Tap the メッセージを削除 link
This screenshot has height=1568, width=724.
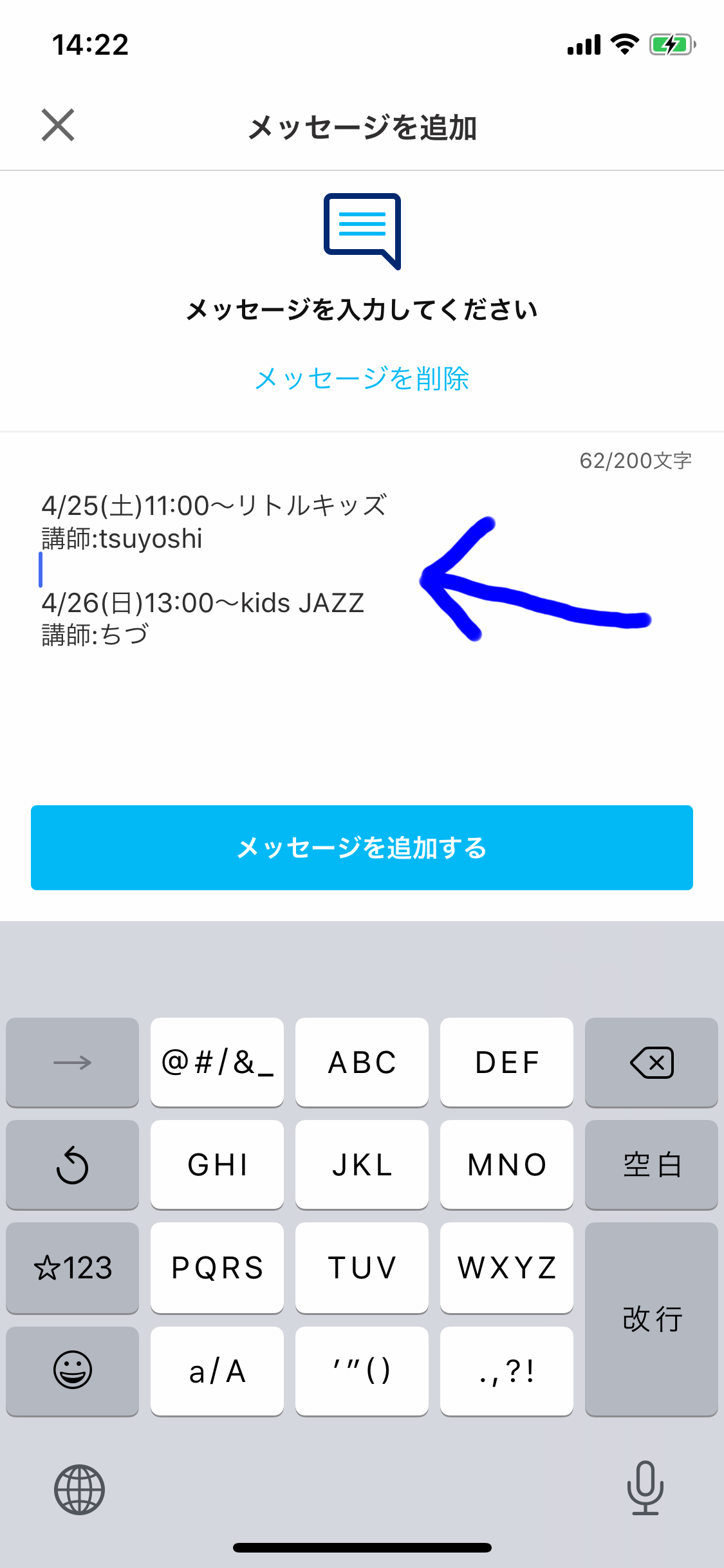point(362,378)
